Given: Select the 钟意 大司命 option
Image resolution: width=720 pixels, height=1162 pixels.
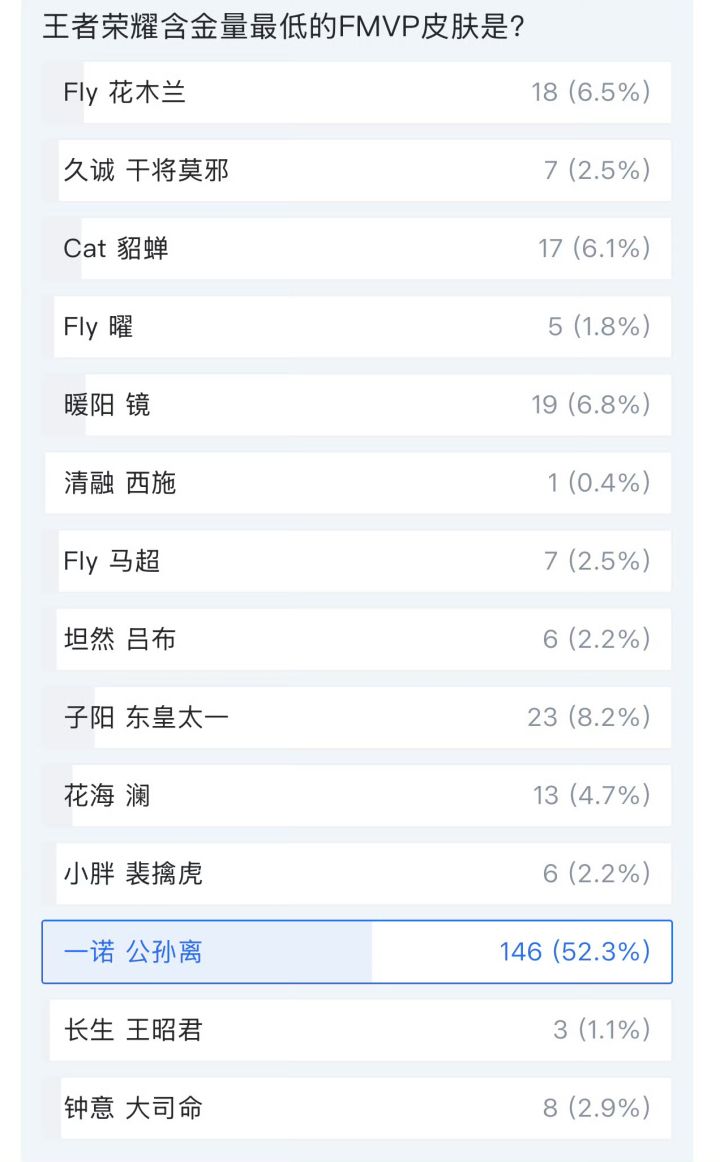Looking at the screenshot, I should coord(357,1107).
